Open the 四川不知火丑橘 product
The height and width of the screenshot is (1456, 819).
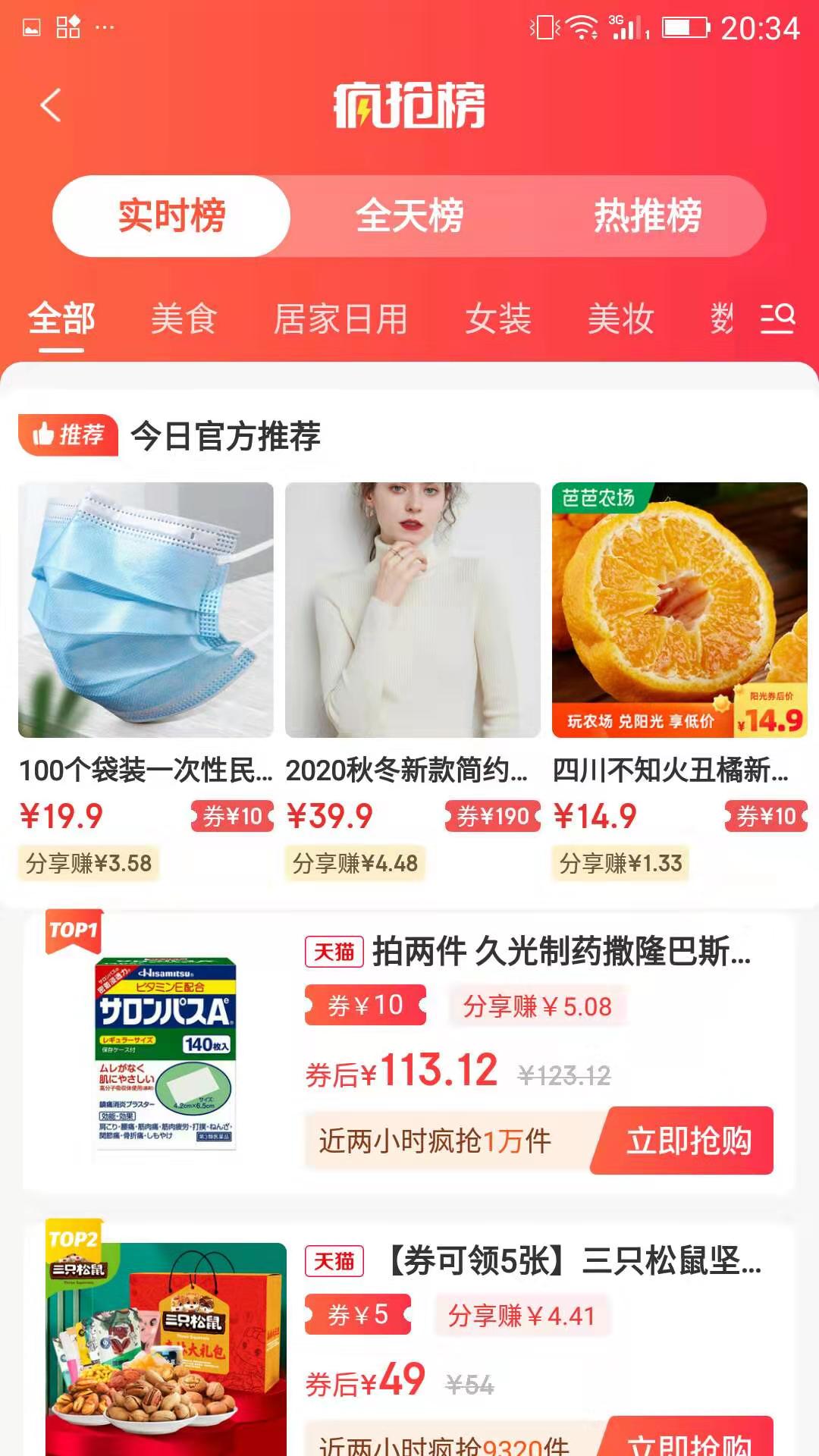click(x=679, y=610)
